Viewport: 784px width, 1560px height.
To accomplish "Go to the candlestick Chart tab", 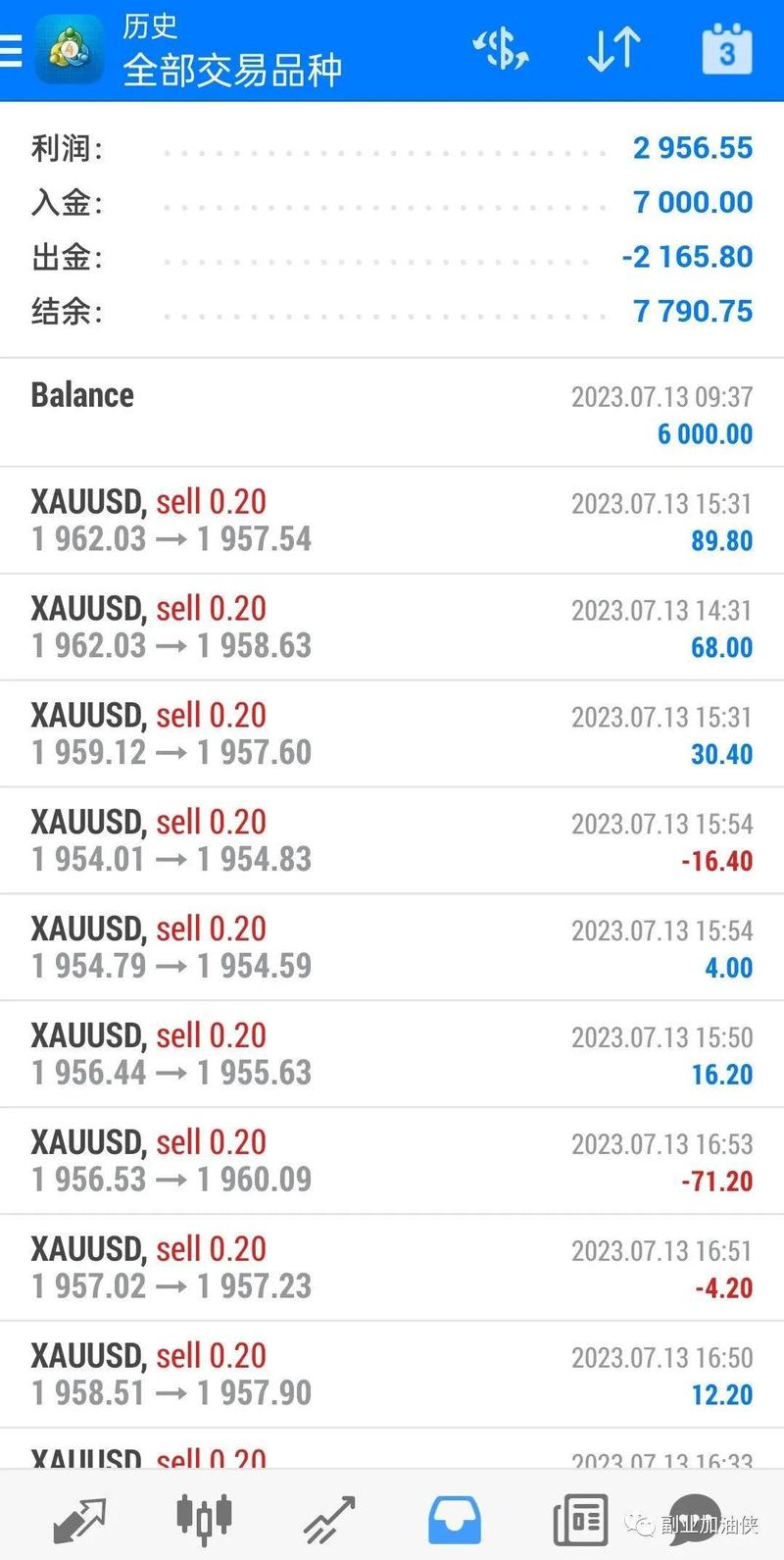I will 204,1519.
